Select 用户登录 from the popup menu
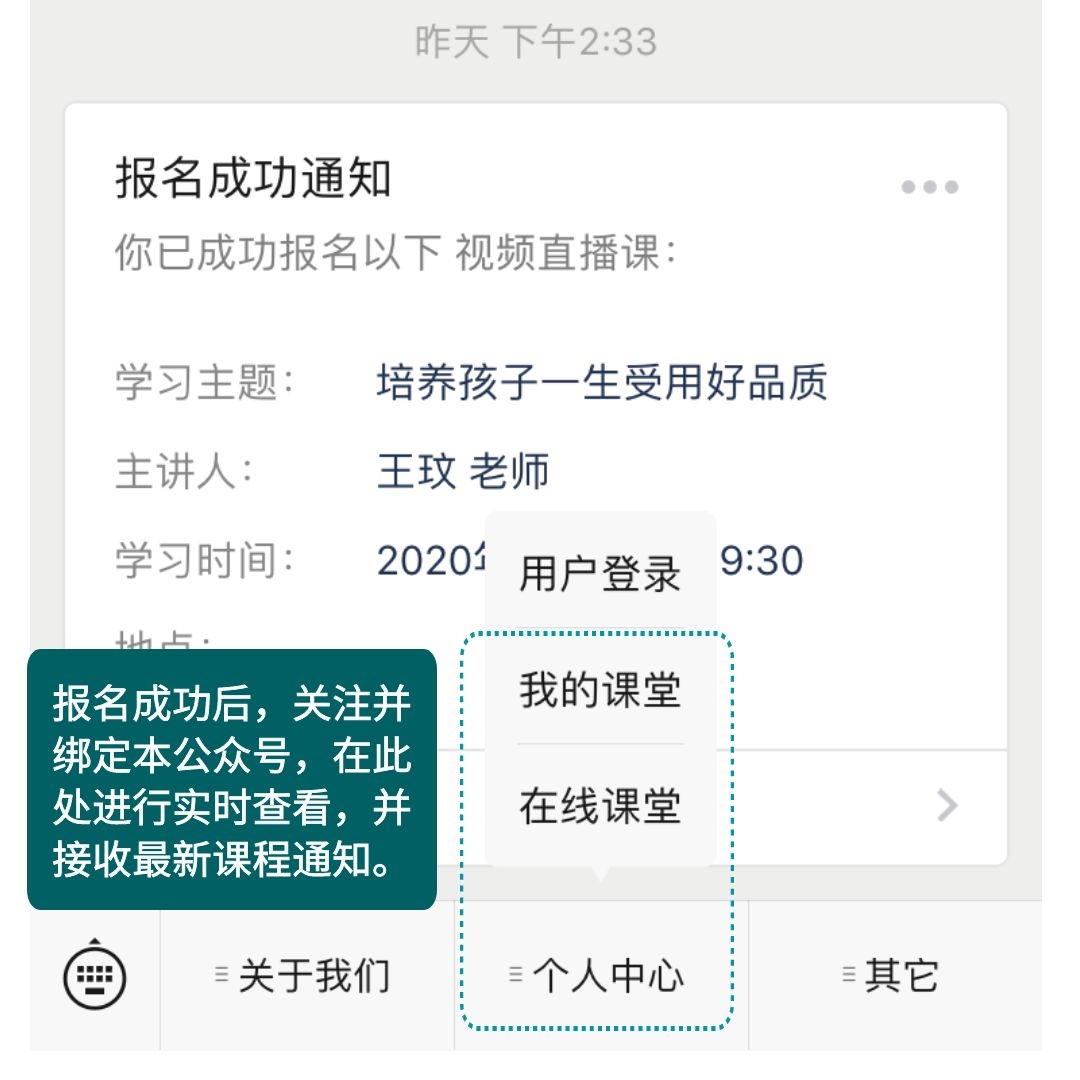The width and height of the screenshot is (1080, 1080). pyautogui.click(x=600, y=575)
